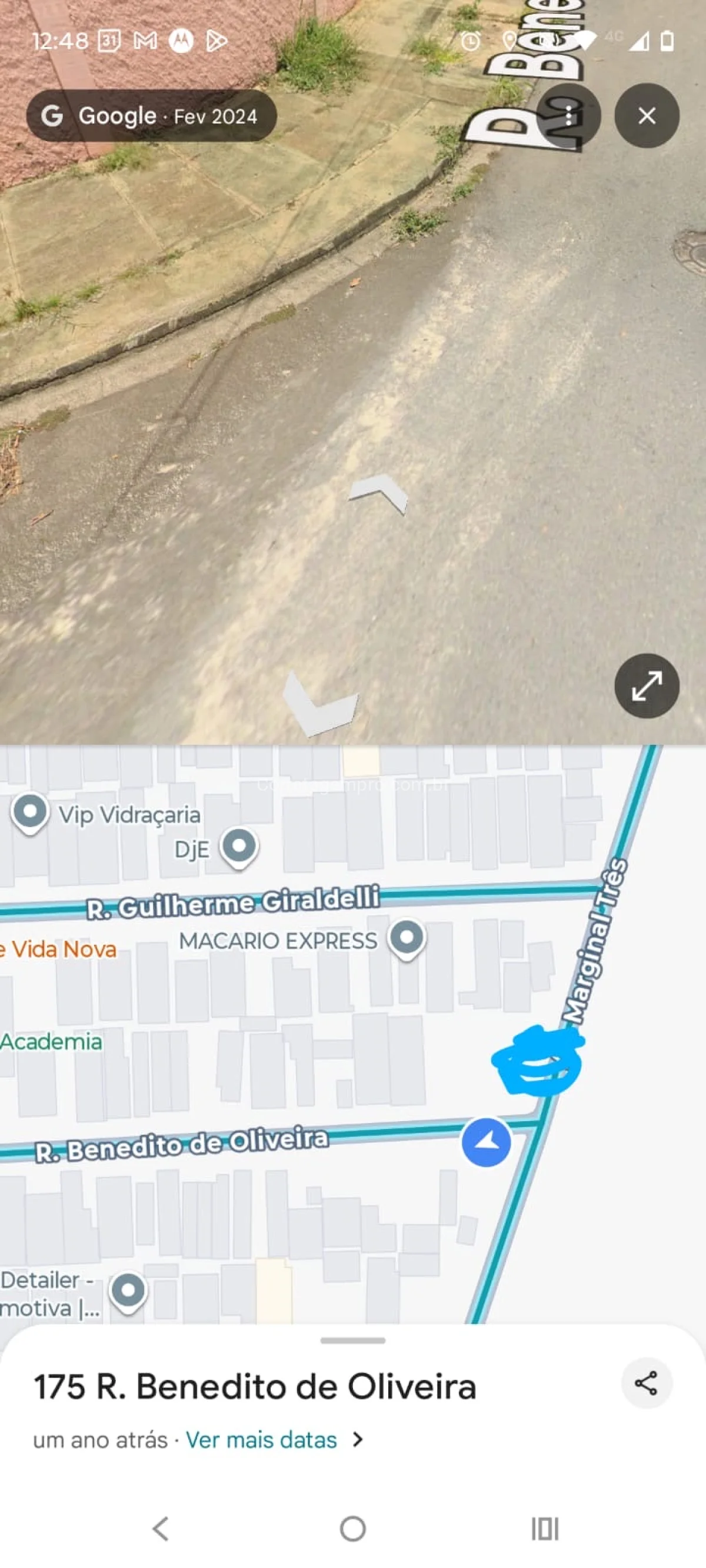706x1568 pixels.
Task: Close the Street View panel
Action: (x=647, y=116)
